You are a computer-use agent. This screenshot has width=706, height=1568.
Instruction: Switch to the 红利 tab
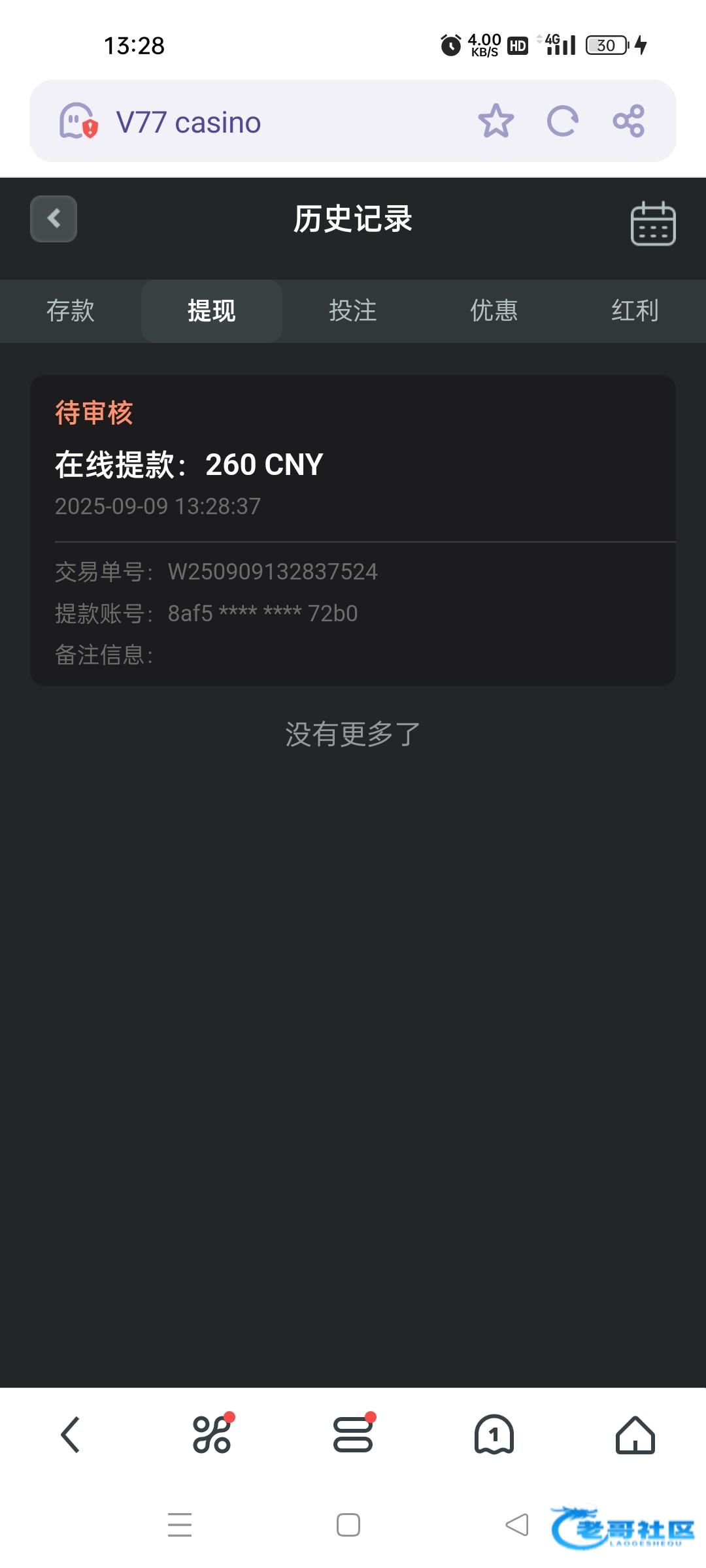click(635, 311)
